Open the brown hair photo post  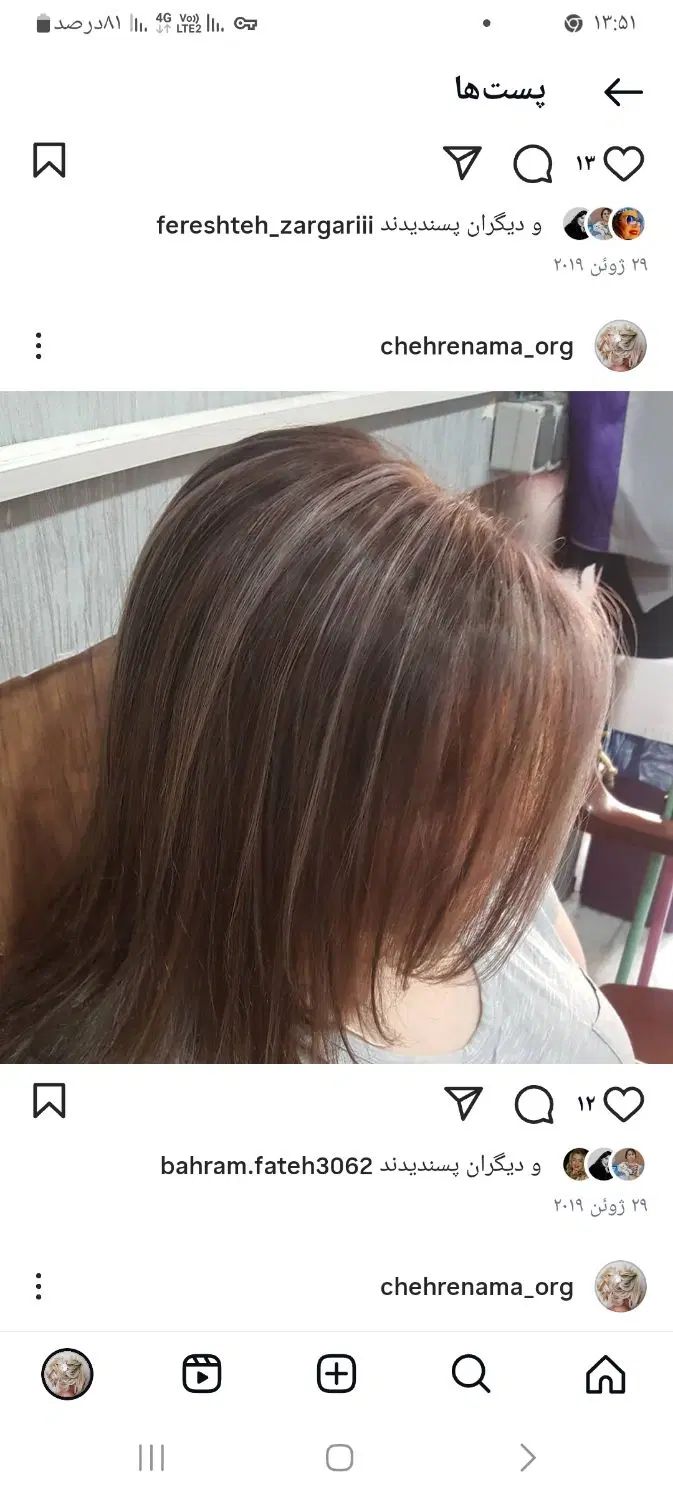[x=336, y=727]
